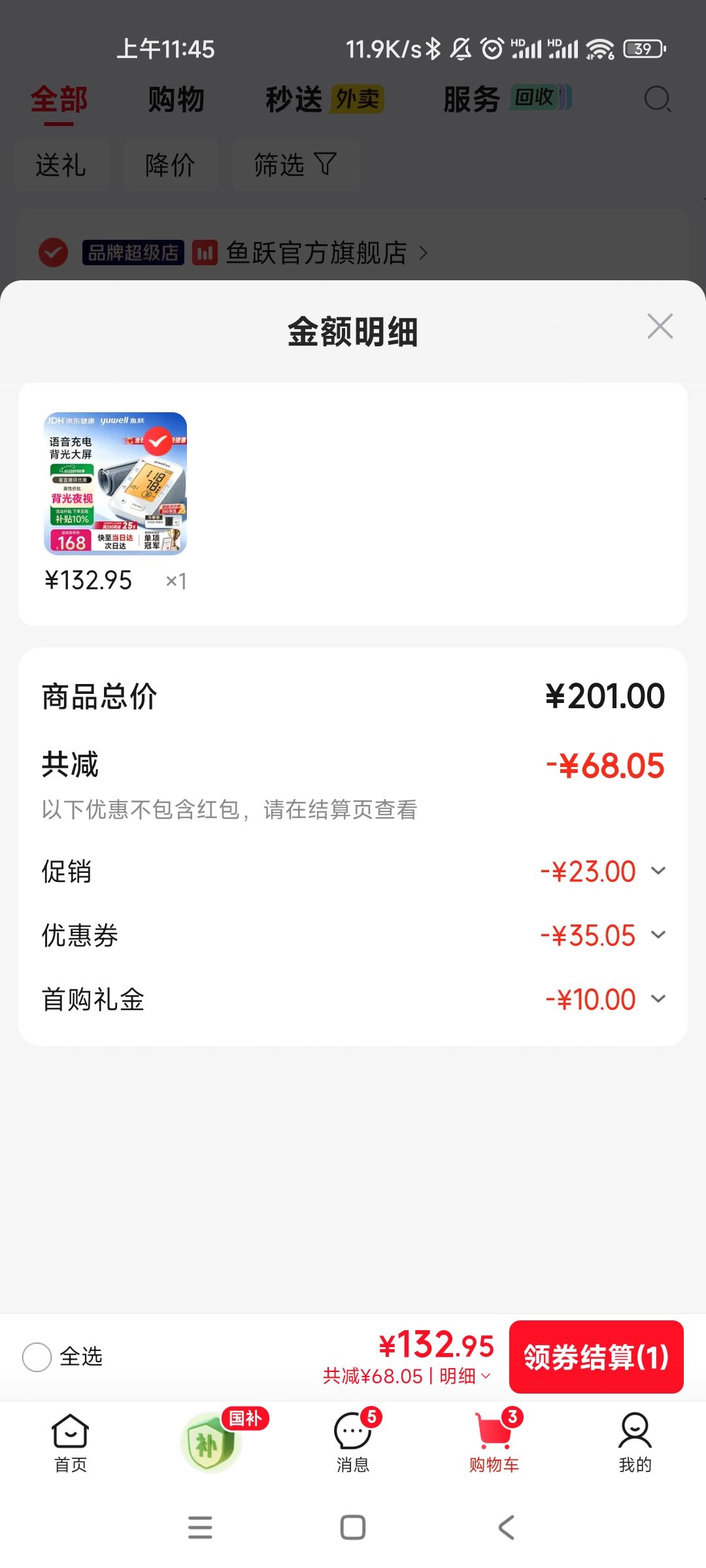The height and width of the screenshot is (1568, 706).
Task: Switch to the 消息 tab
Action: 353,1443
